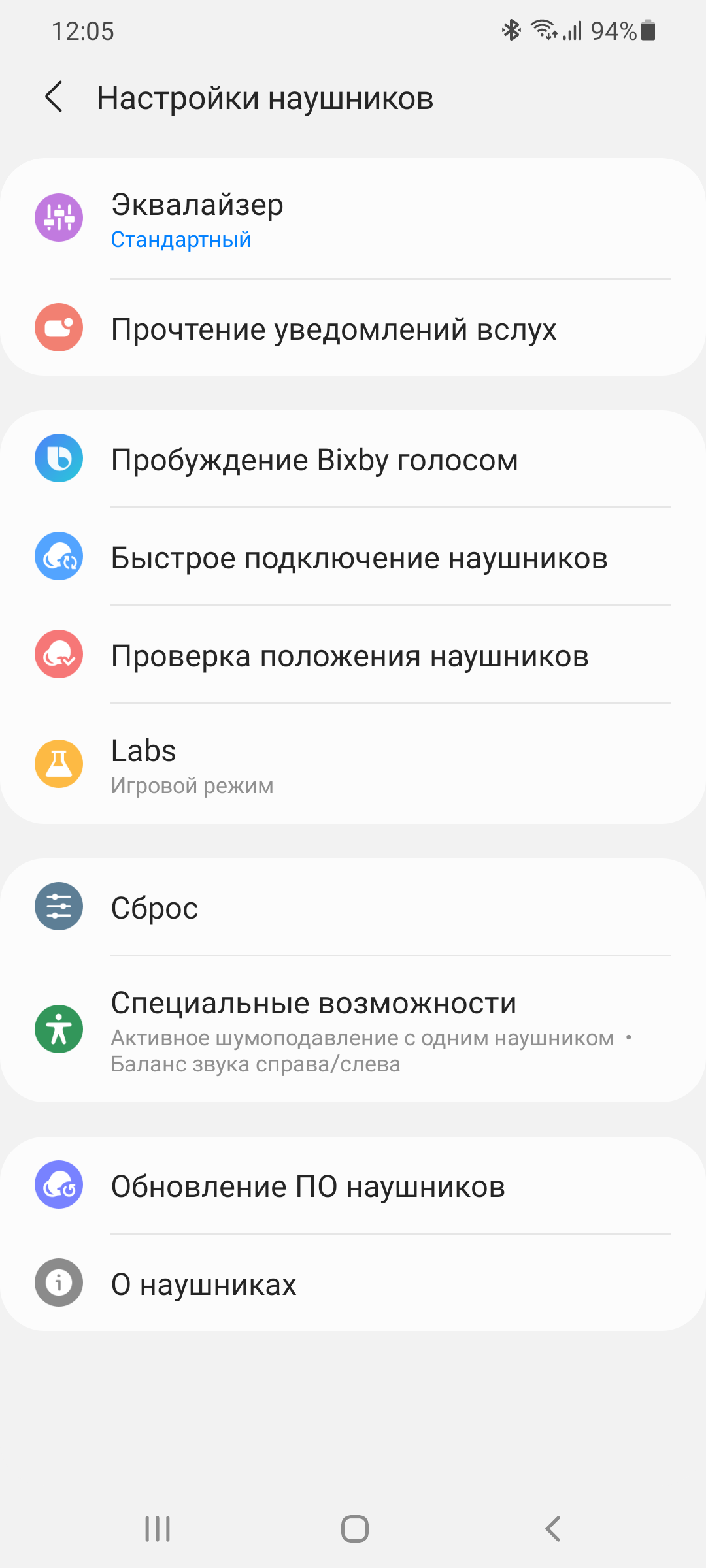
Task: Open Проверка положения наушников
Action: (353, 655)
